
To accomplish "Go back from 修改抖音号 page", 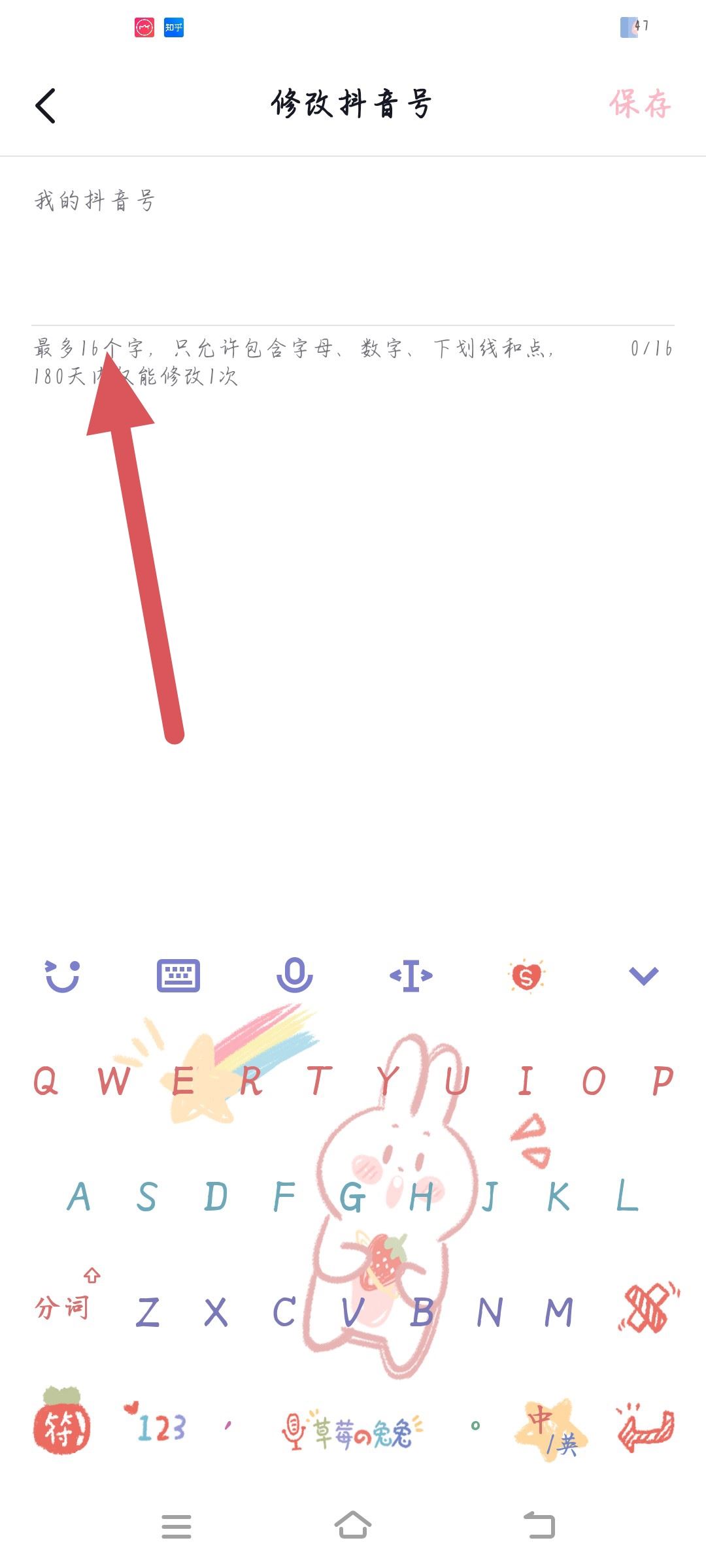I will pyautogui.click(x=46, y=105).
